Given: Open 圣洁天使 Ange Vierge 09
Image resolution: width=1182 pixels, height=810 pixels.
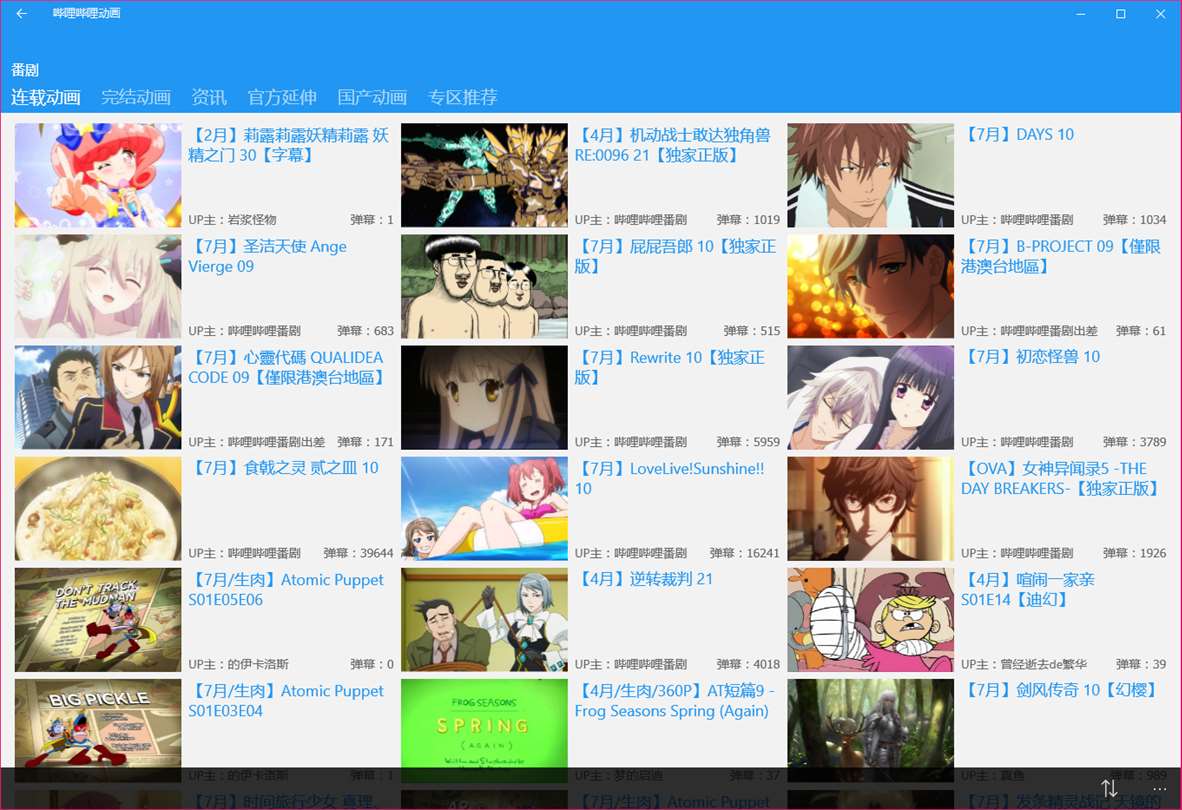Looking at the screenshot, I should [267, 256].
